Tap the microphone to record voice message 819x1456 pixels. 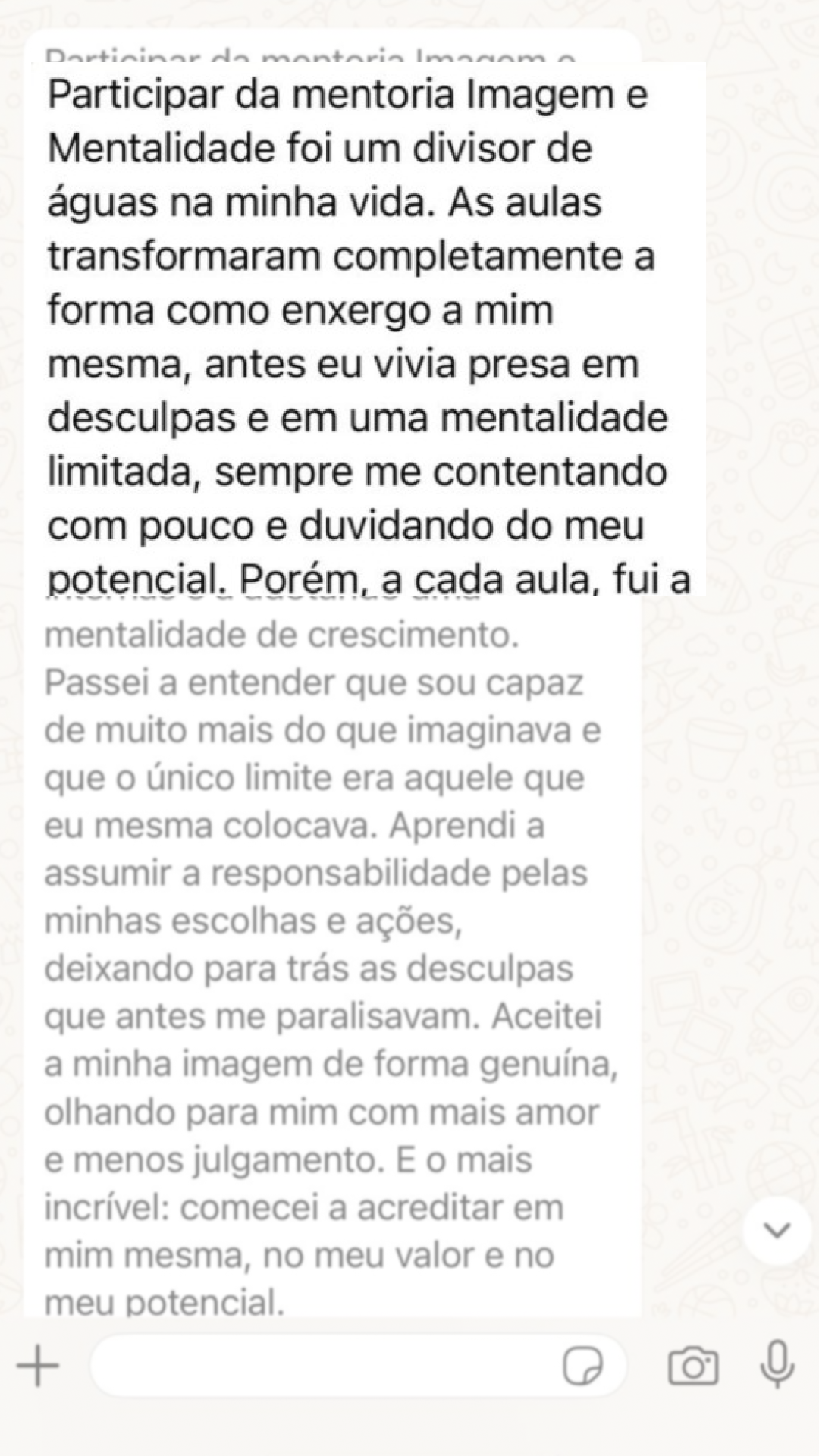pos(777,1364)
